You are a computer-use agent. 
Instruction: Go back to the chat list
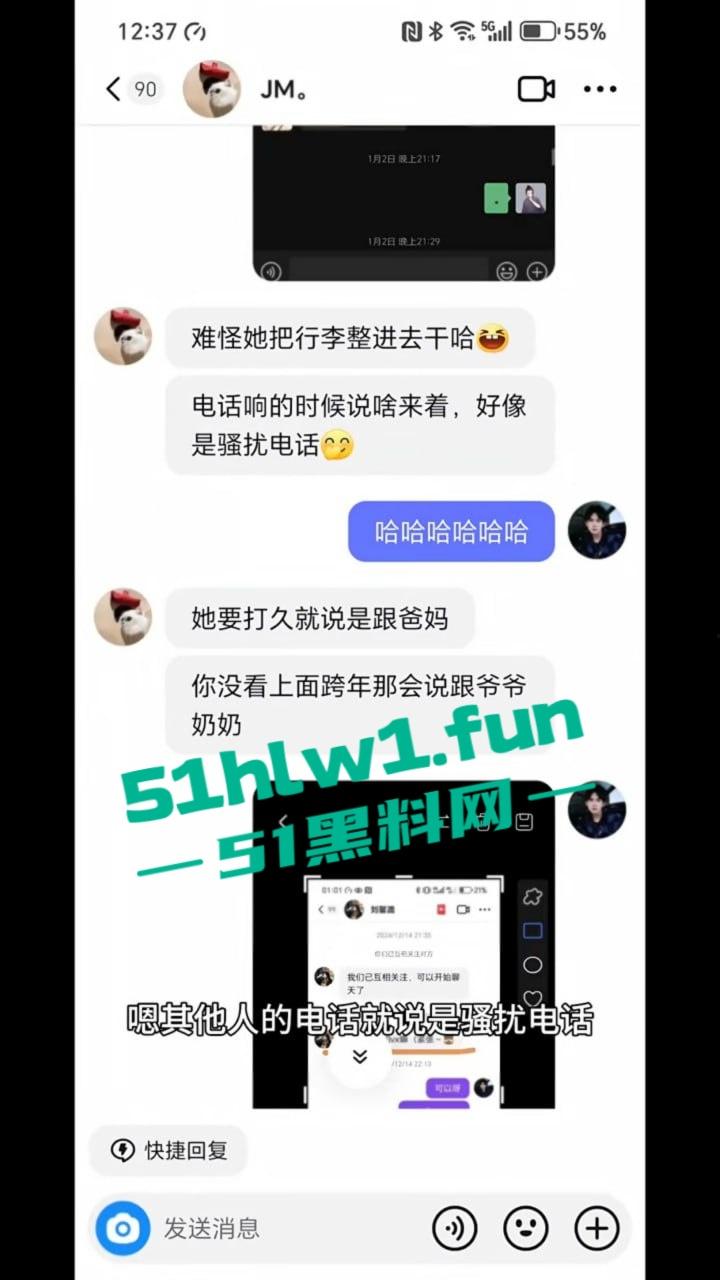pyautogui.click(x=113, y=89)
